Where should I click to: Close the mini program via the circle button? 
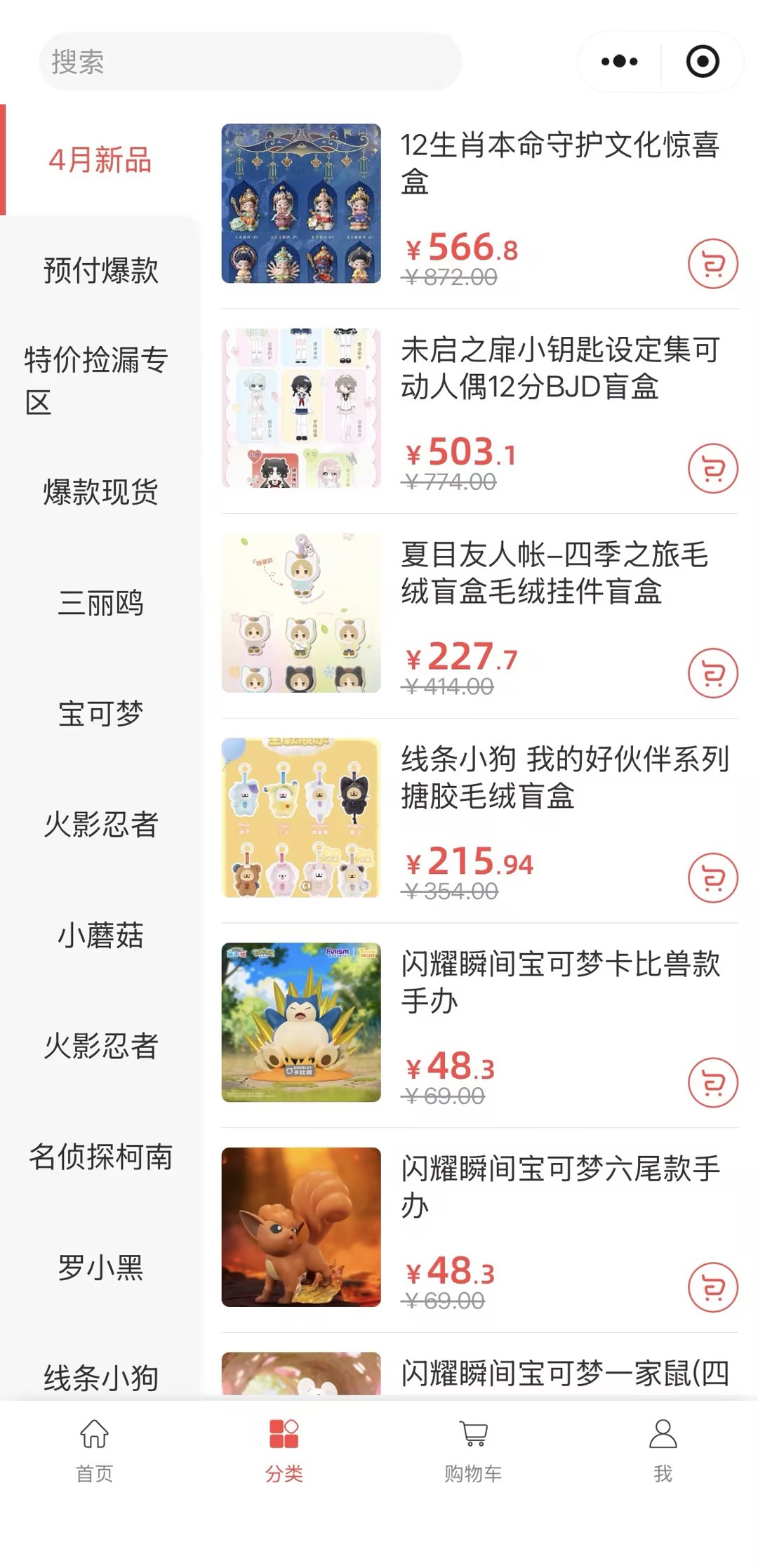pos(702,62)
